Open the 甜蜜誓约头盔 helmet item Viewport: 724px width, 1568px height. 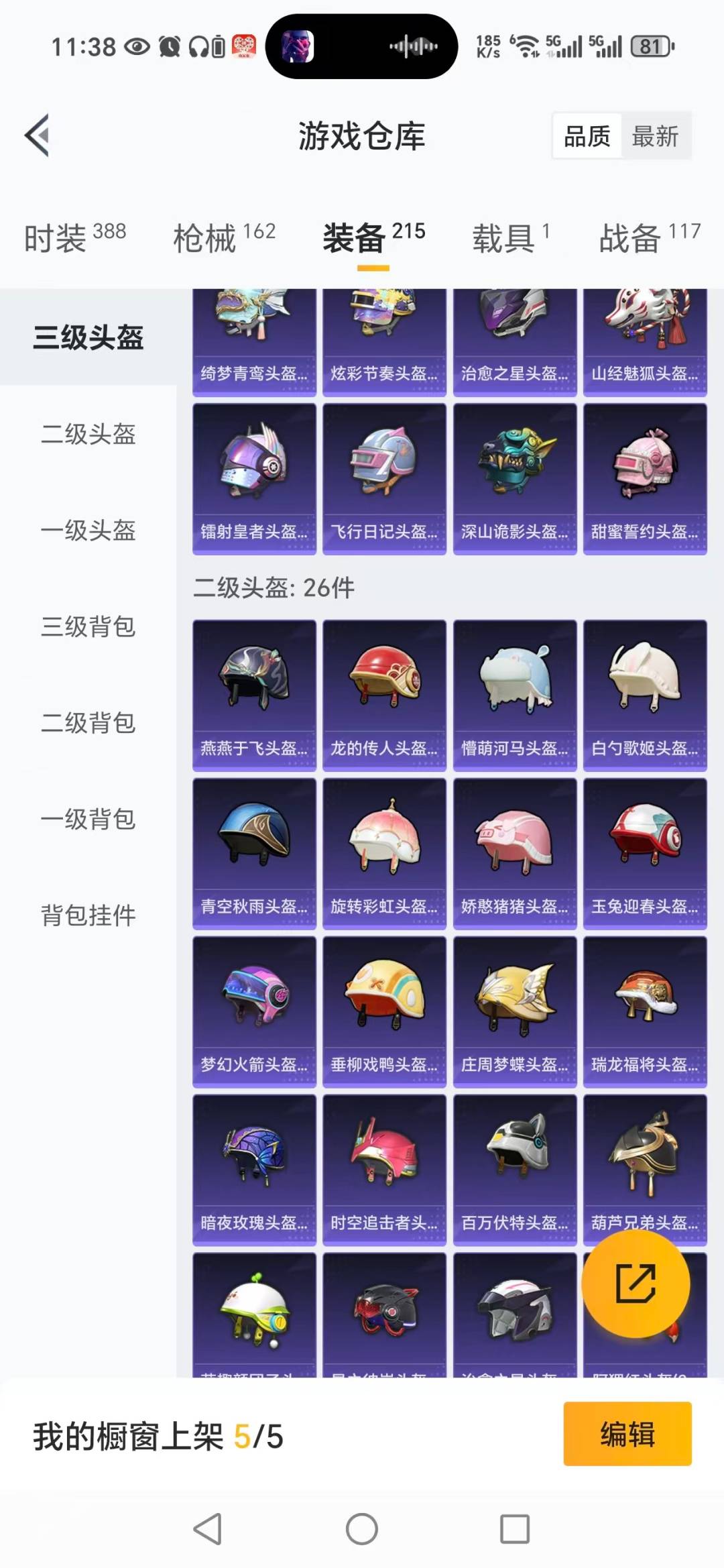[x=646, y=476]
